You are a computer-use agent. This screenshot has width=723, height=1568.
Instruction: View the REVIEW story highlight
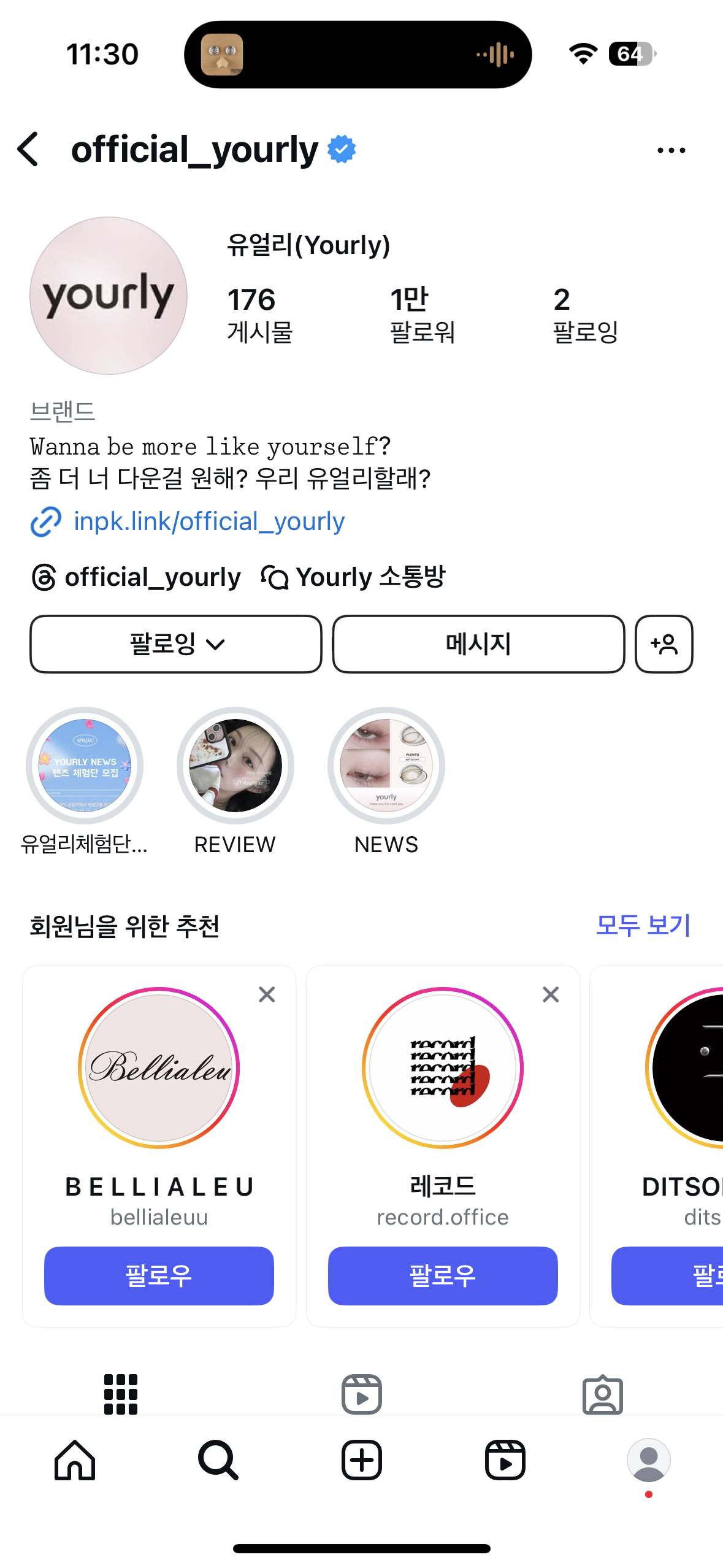click(235, 766)
